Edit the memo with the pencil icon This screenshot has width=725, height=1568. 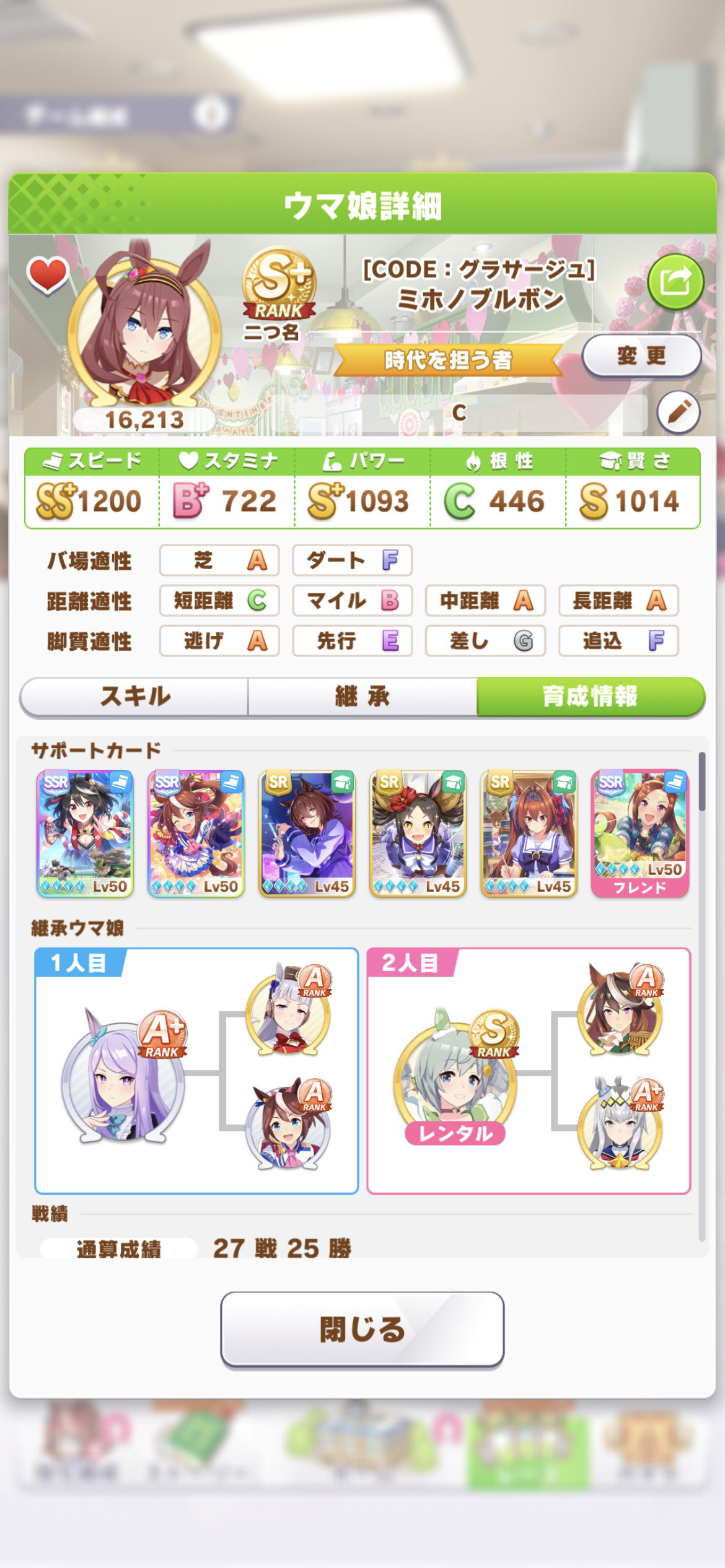click(x=679, y=412)
